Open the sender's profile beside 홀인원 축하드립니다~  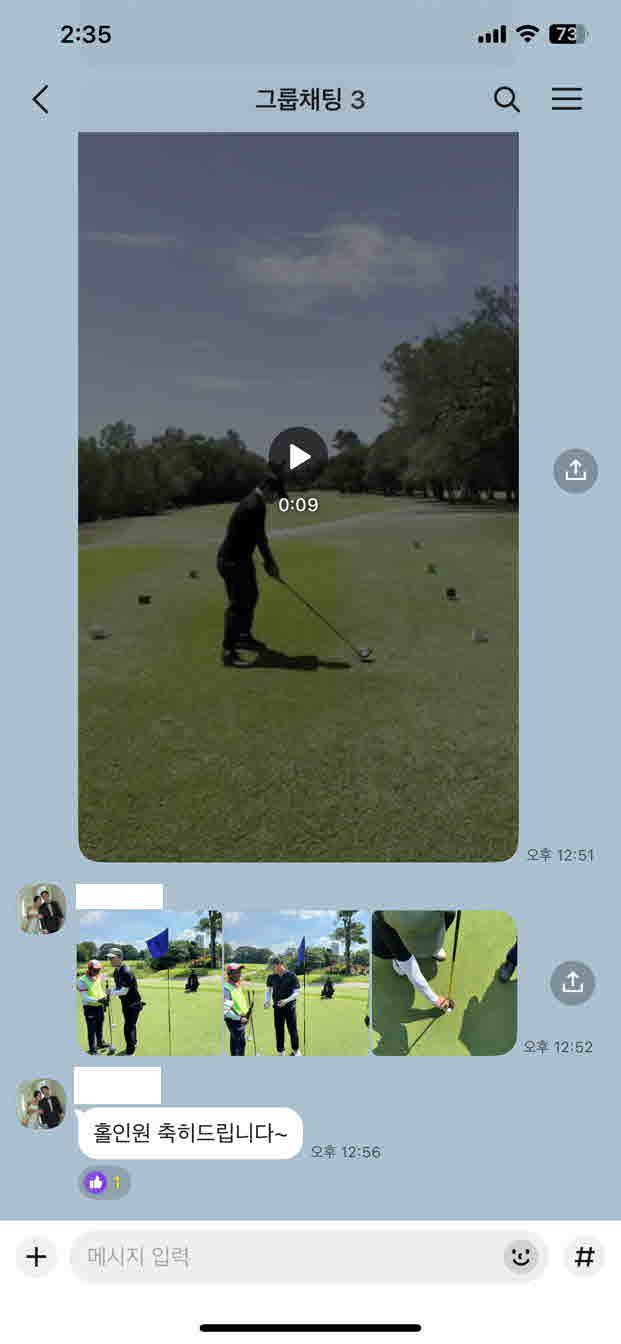pyautogui.click(x=42, y=1104)
